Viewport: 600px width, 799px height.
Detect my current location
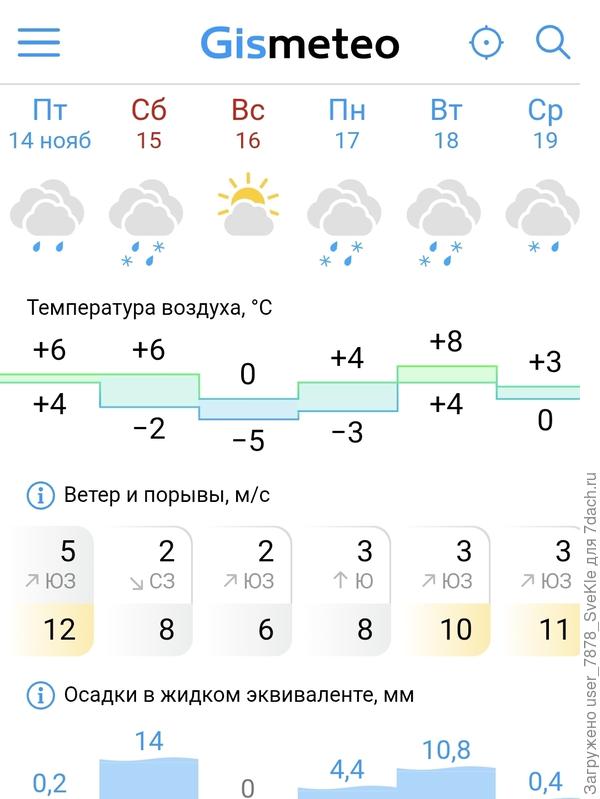486,43
